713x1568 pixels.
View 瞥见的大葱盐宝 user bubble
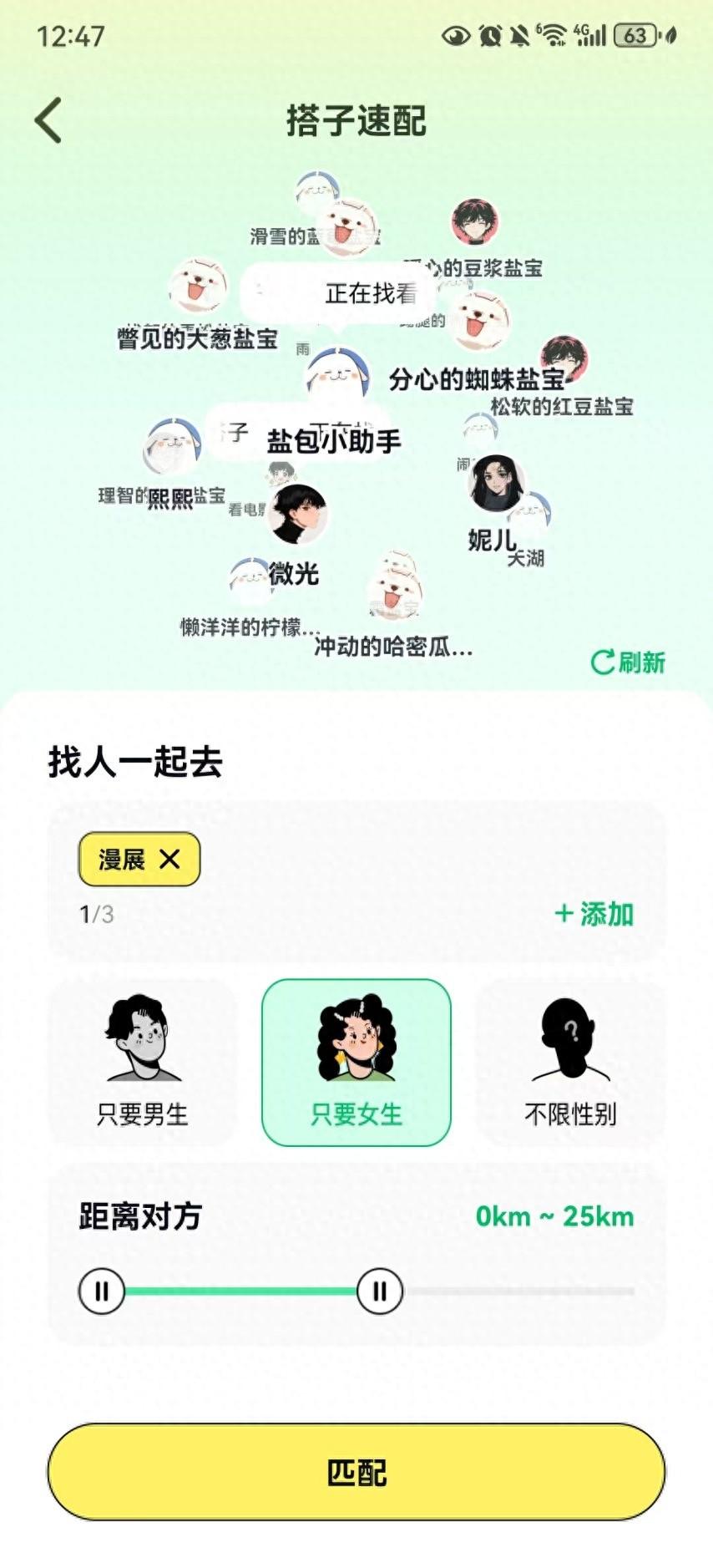(x=198, y=287)
